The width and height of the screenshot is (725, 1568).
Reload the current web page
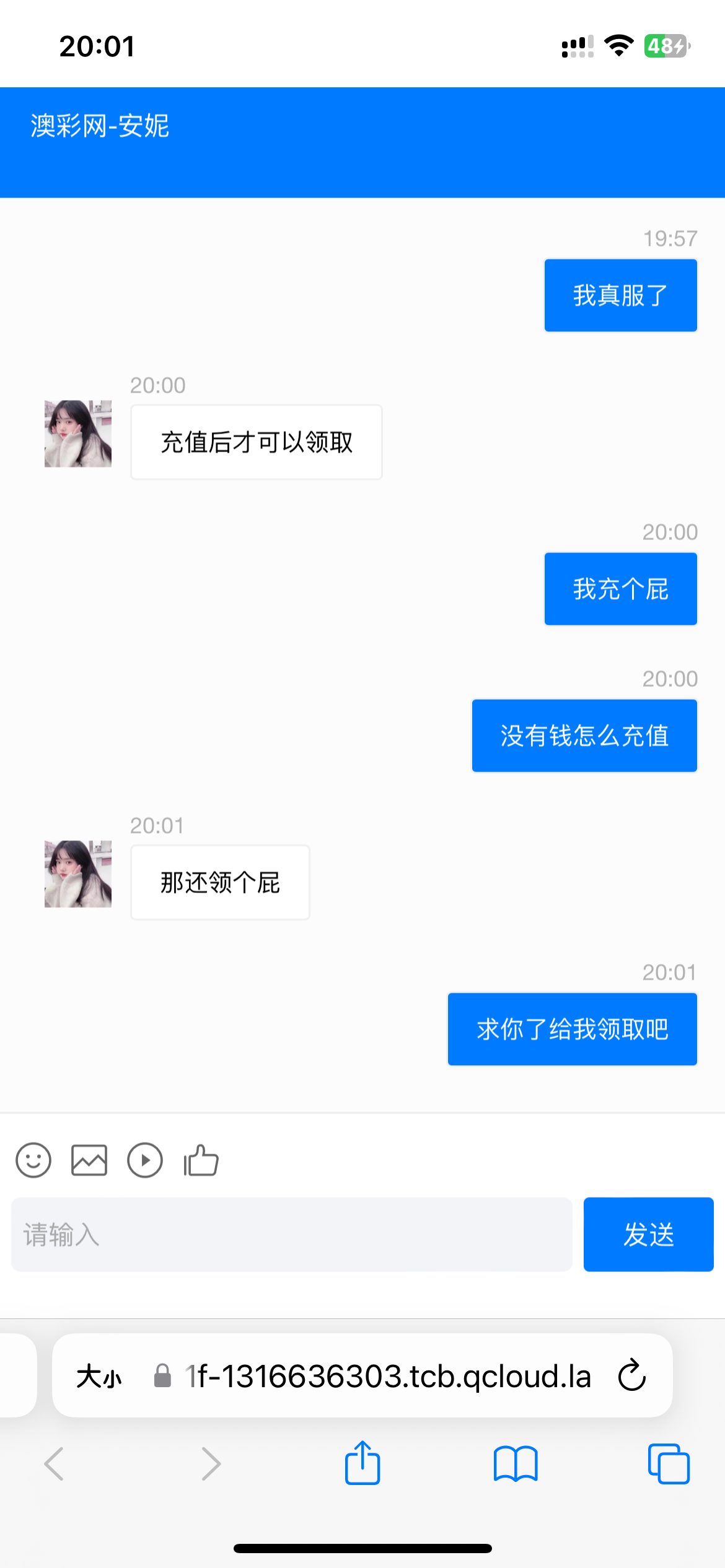pyautogui.click(x=632, y=1375)
